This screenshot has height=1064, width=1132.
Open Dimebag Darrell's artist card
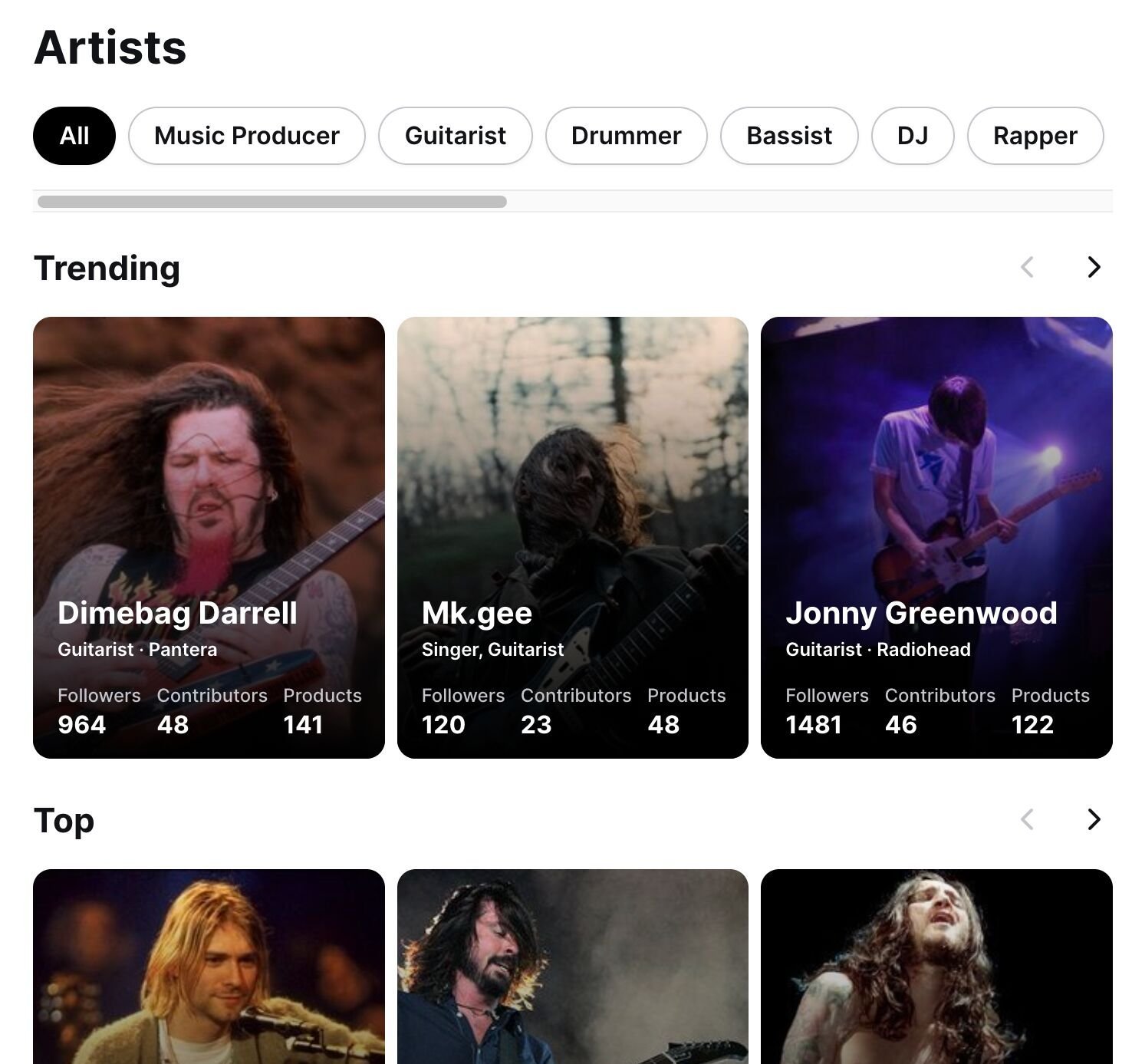[x=209, y=537]
